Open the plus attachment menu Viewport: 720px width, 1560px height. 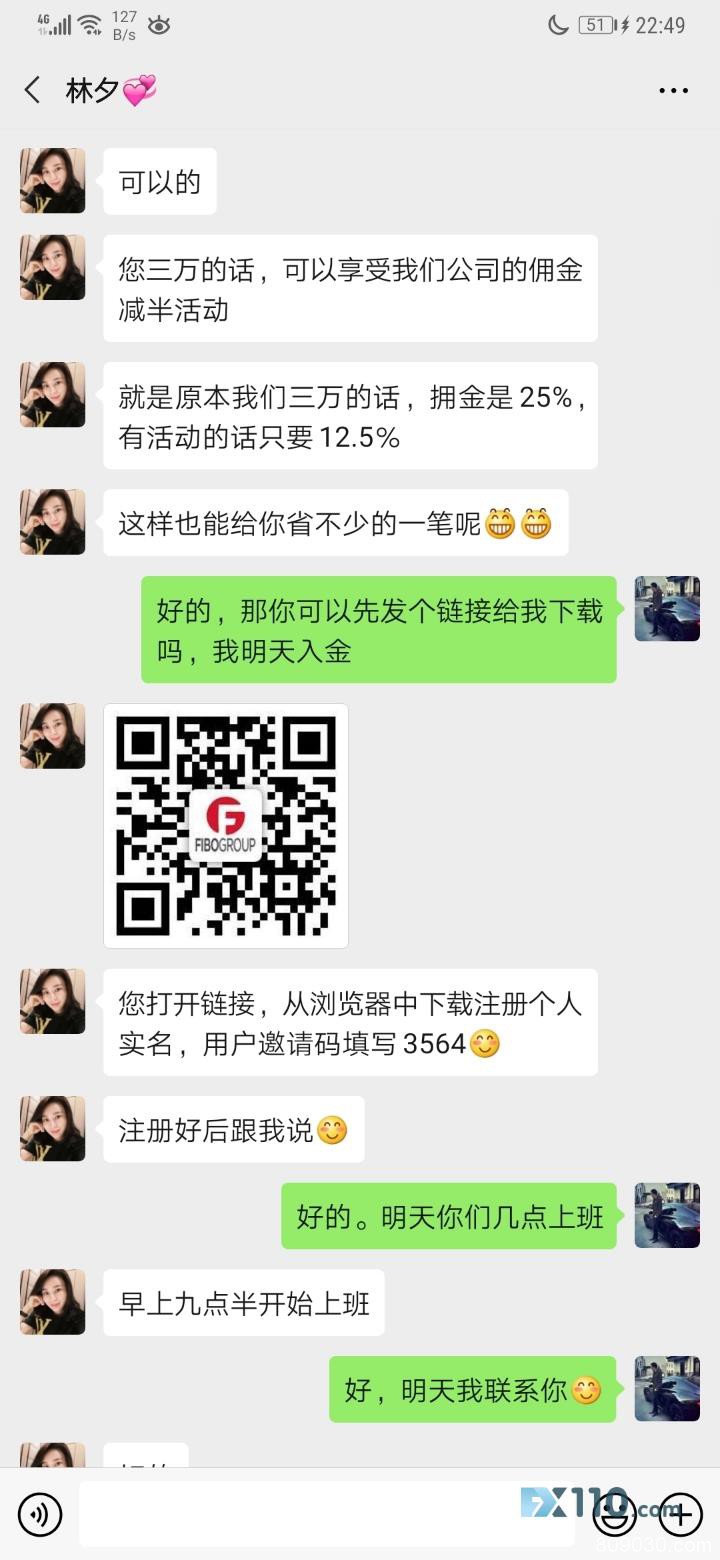(x=680, y=1514)
